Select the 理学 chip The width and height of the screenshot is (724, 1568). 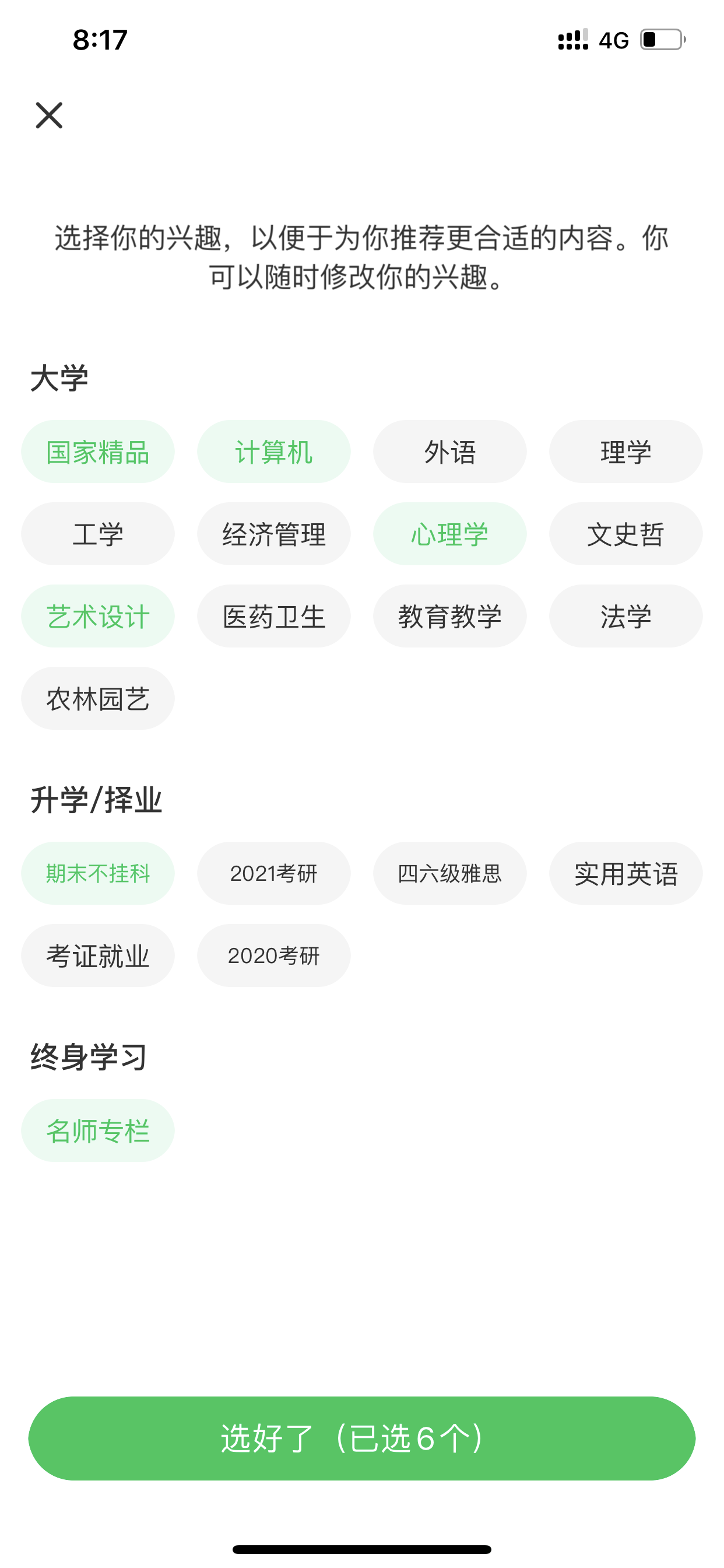tap(625, 452)
